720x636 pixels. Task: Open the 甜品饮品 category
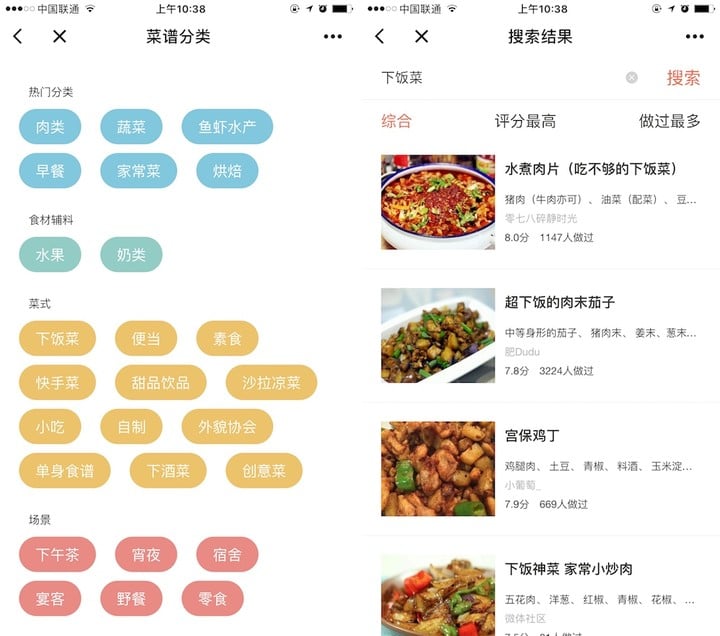click(160, 382)
